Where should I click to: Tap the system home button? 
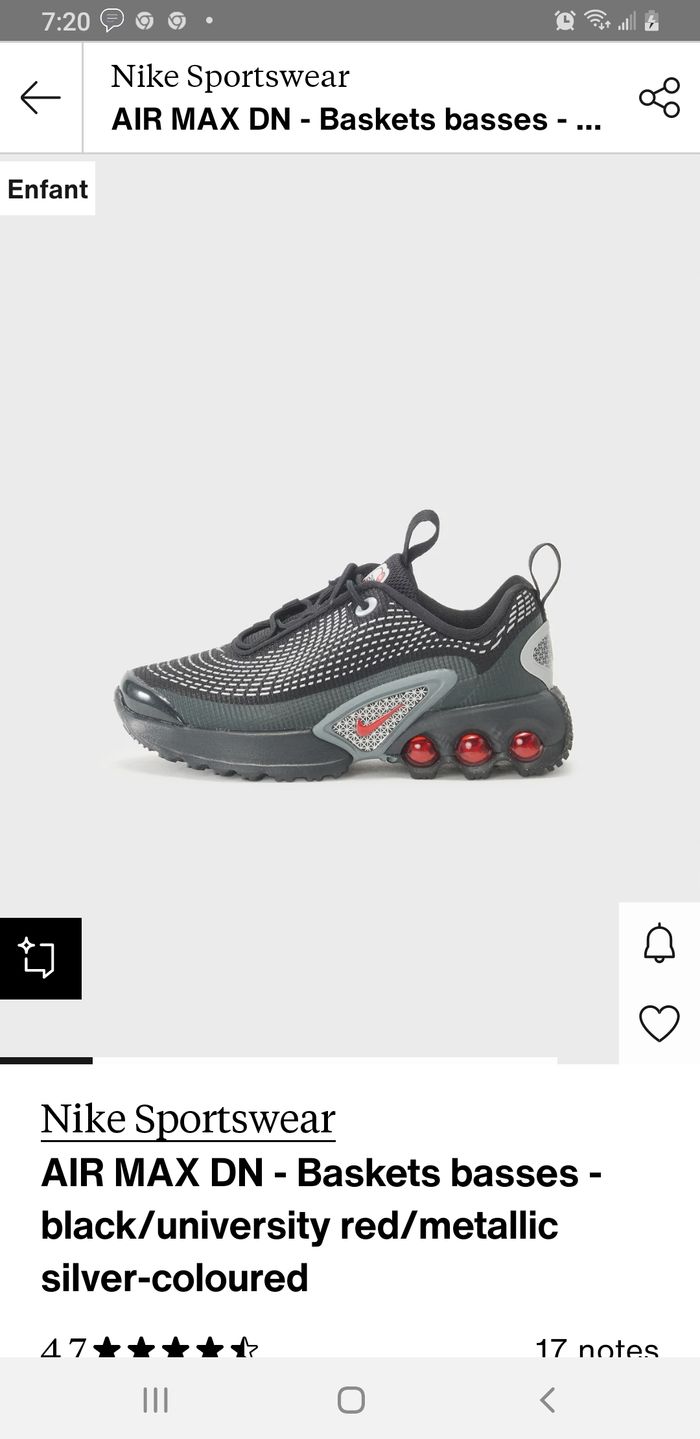(x=350, y=1399)
